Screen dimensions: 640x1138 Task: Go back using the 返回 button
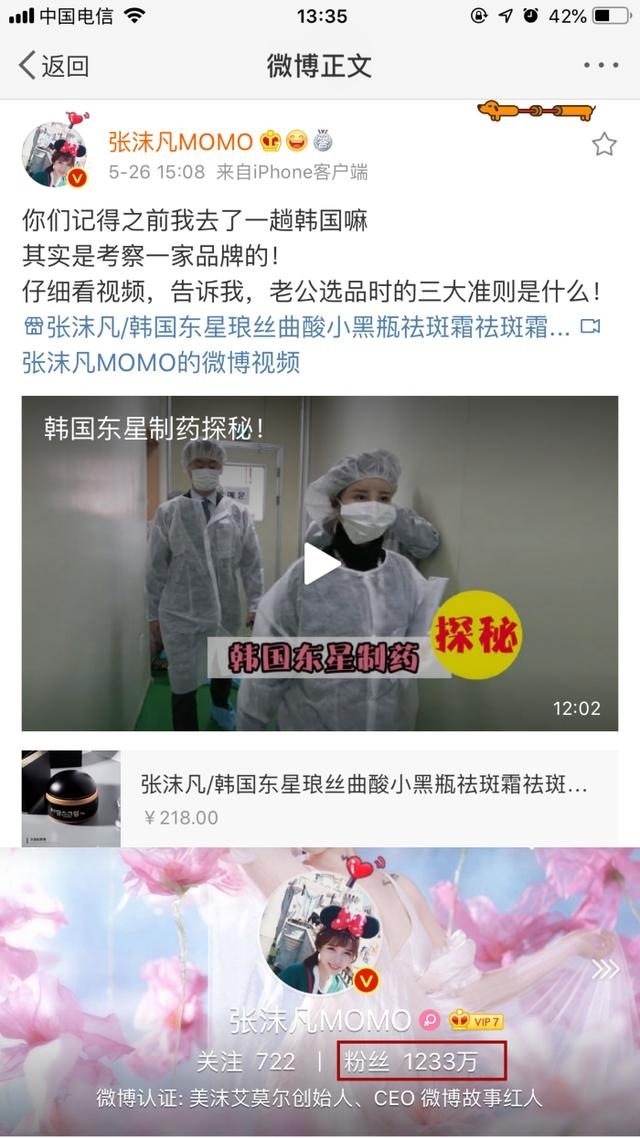pos(54,66)
